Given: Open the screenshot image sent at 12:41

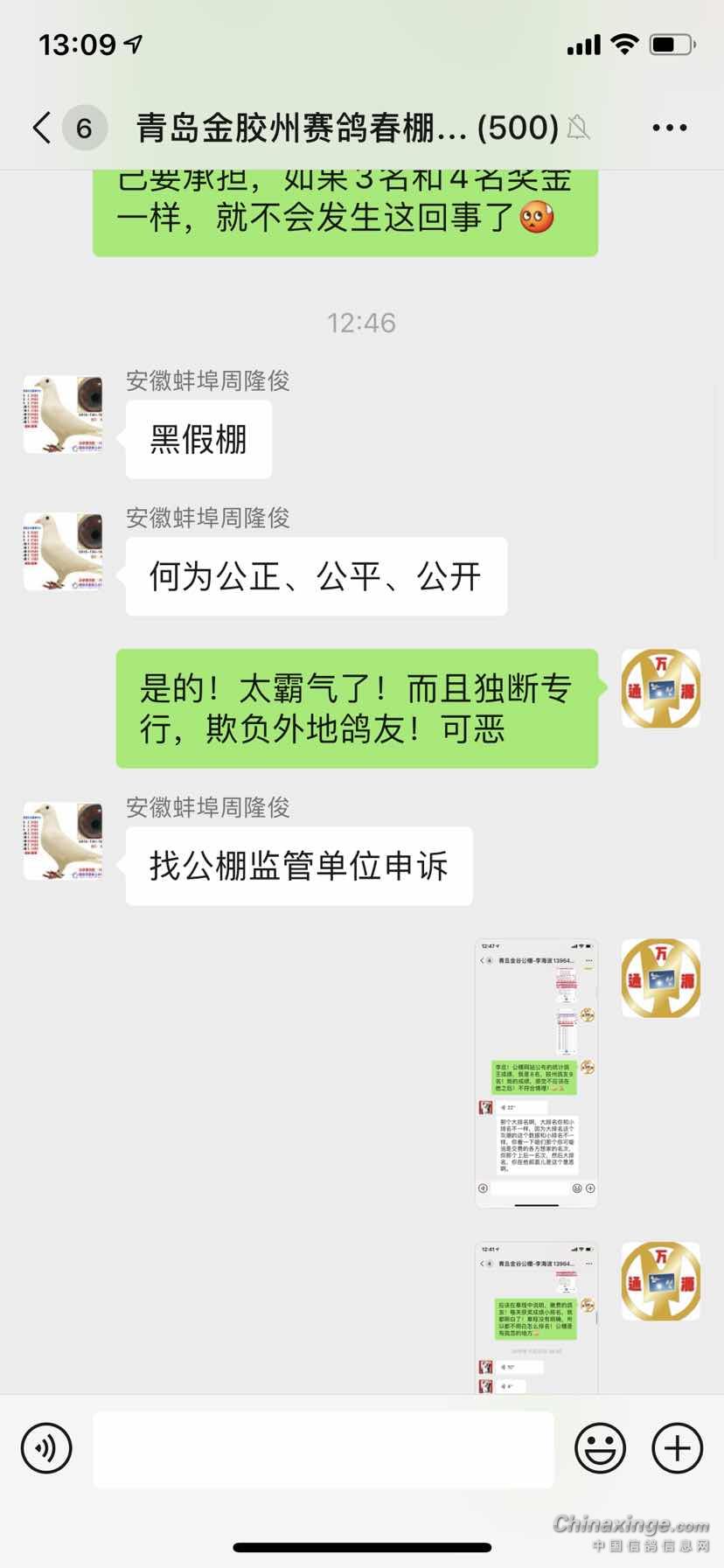Looking at the screenshot, I should coord(536,1316).
